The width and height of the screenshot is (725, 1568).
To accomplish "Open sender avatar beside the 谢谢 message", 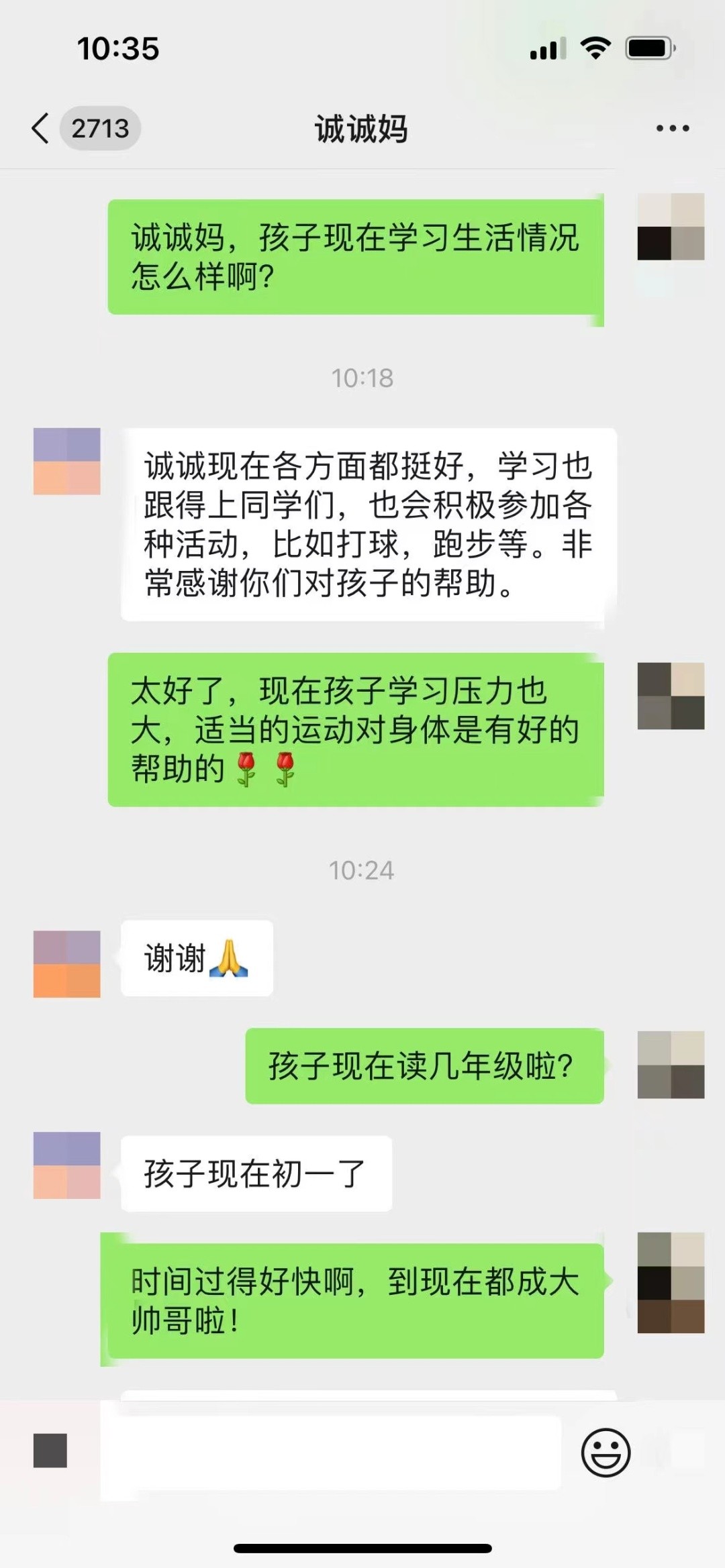I will (x=67, y=963).
